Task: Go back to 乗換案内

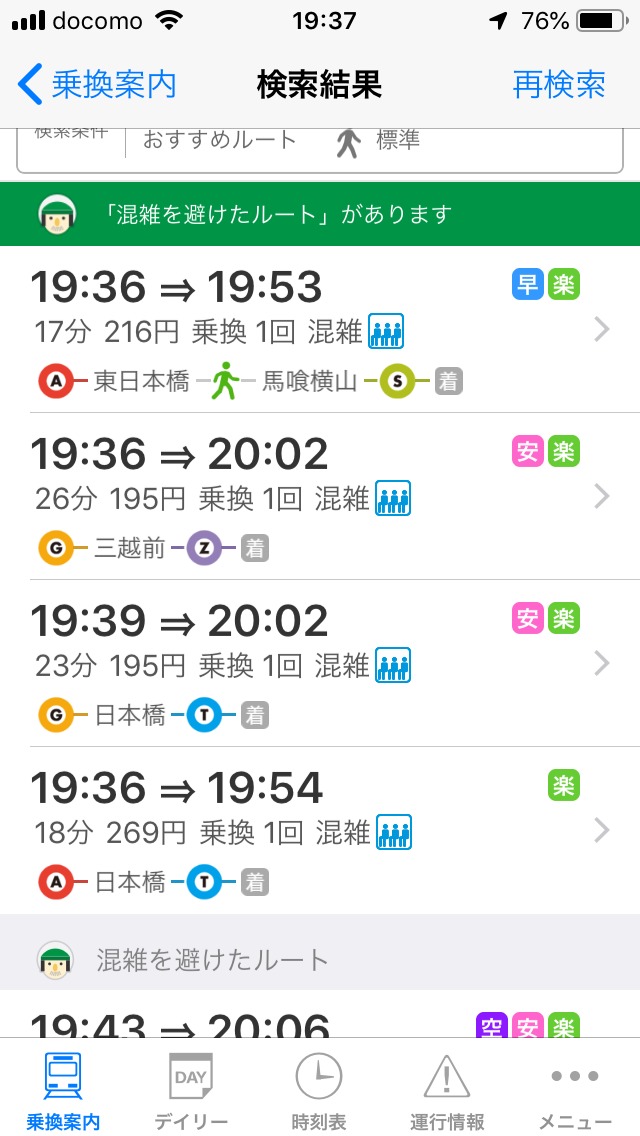Action: point(98,85)
